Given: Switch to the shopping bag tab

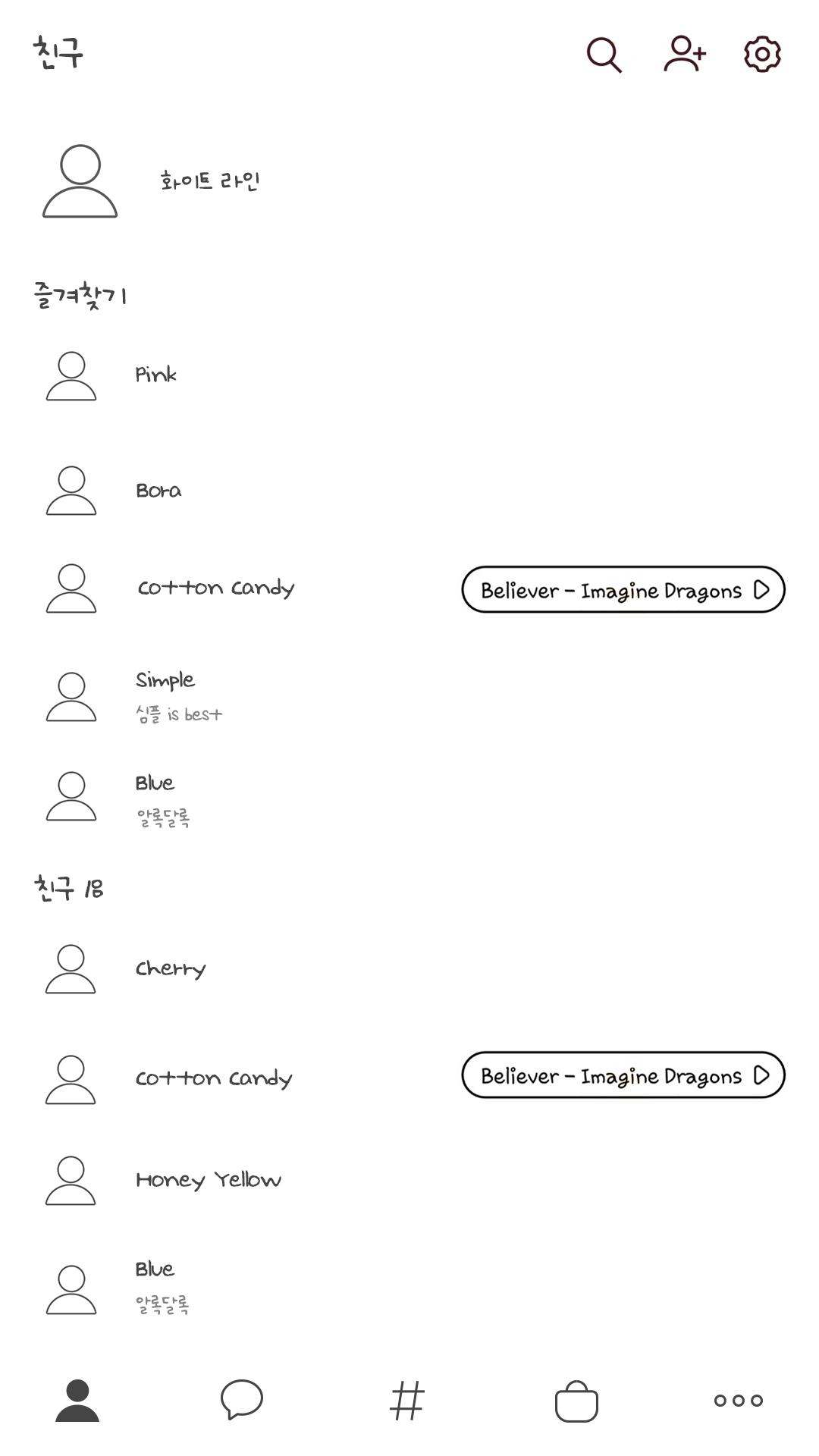Looking at the screenshot, I should (576, 1401).
